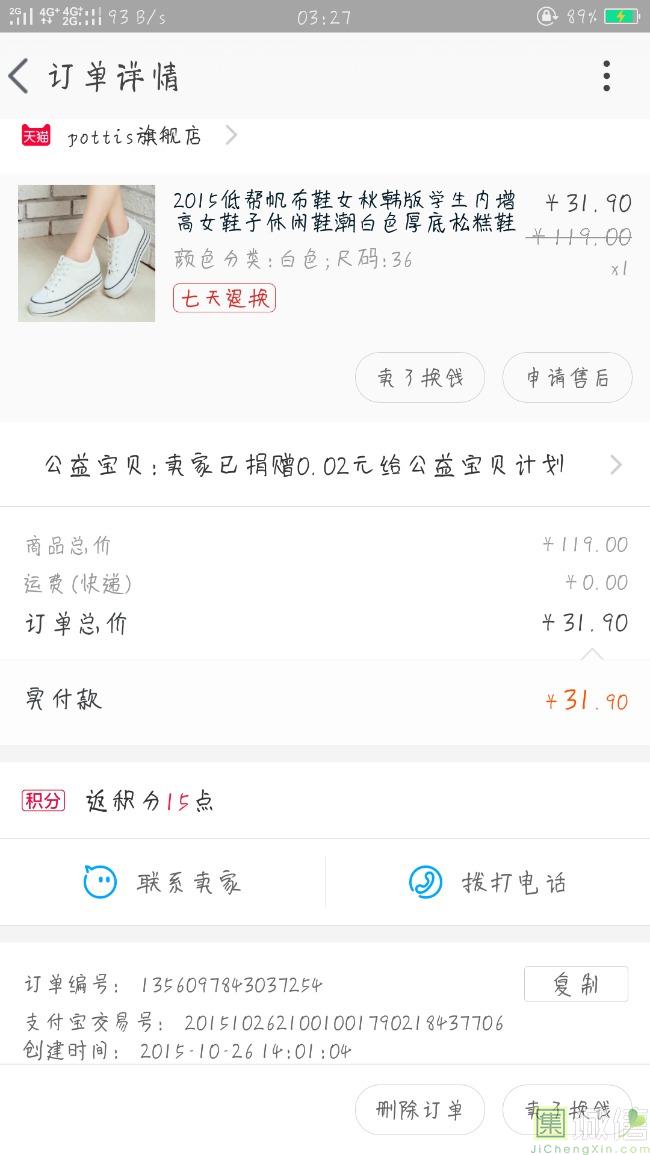Open the pottis旗舰店 store page

pos(135,136)
